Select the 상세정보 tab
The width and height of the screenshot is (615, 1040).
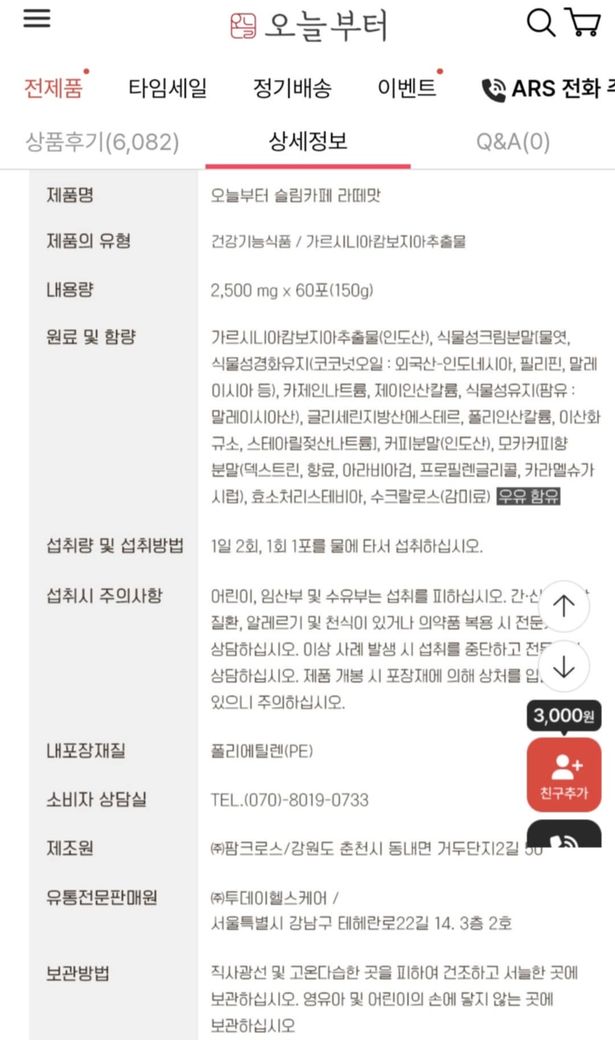[x=308, y=141]
